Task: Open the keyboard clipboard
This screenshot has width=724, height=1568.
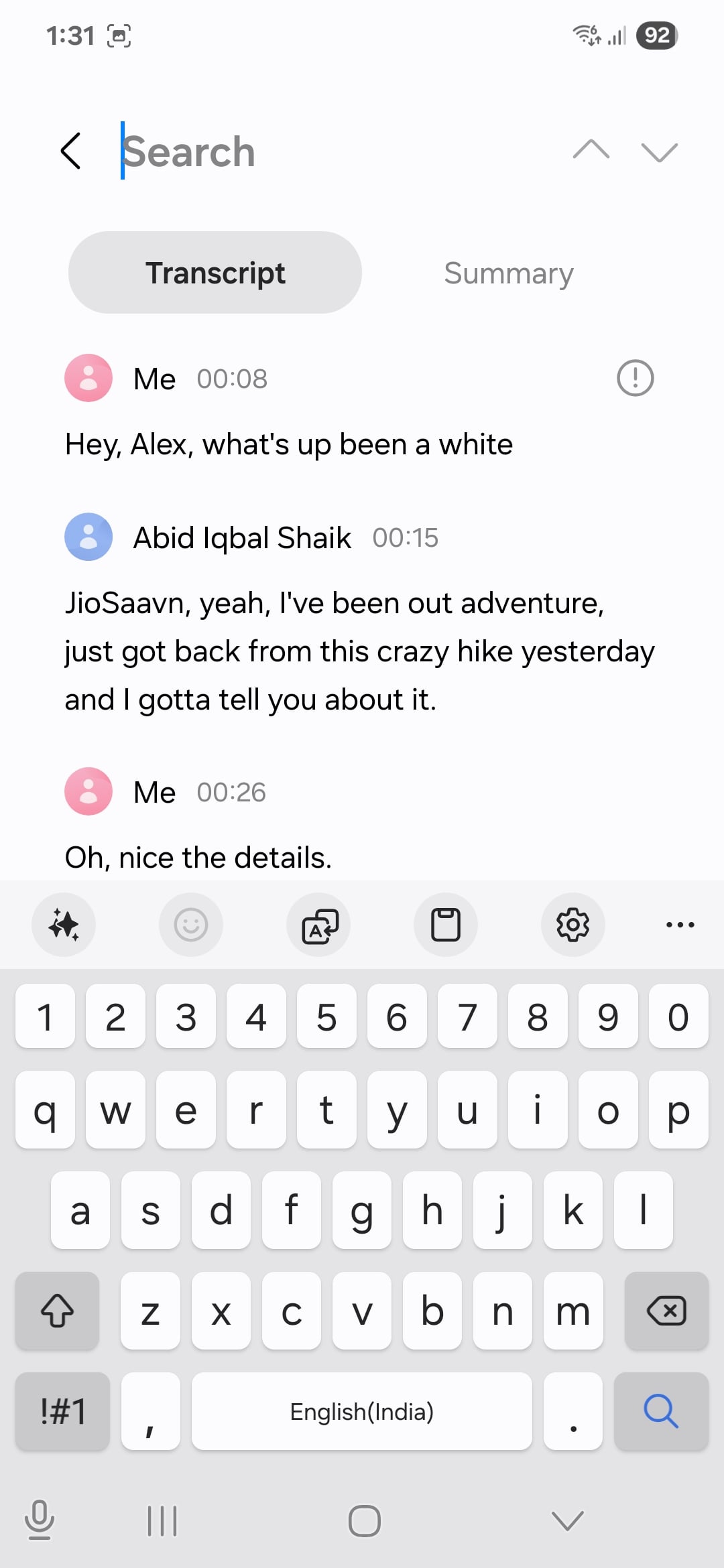Action: [x=446, y=925]
